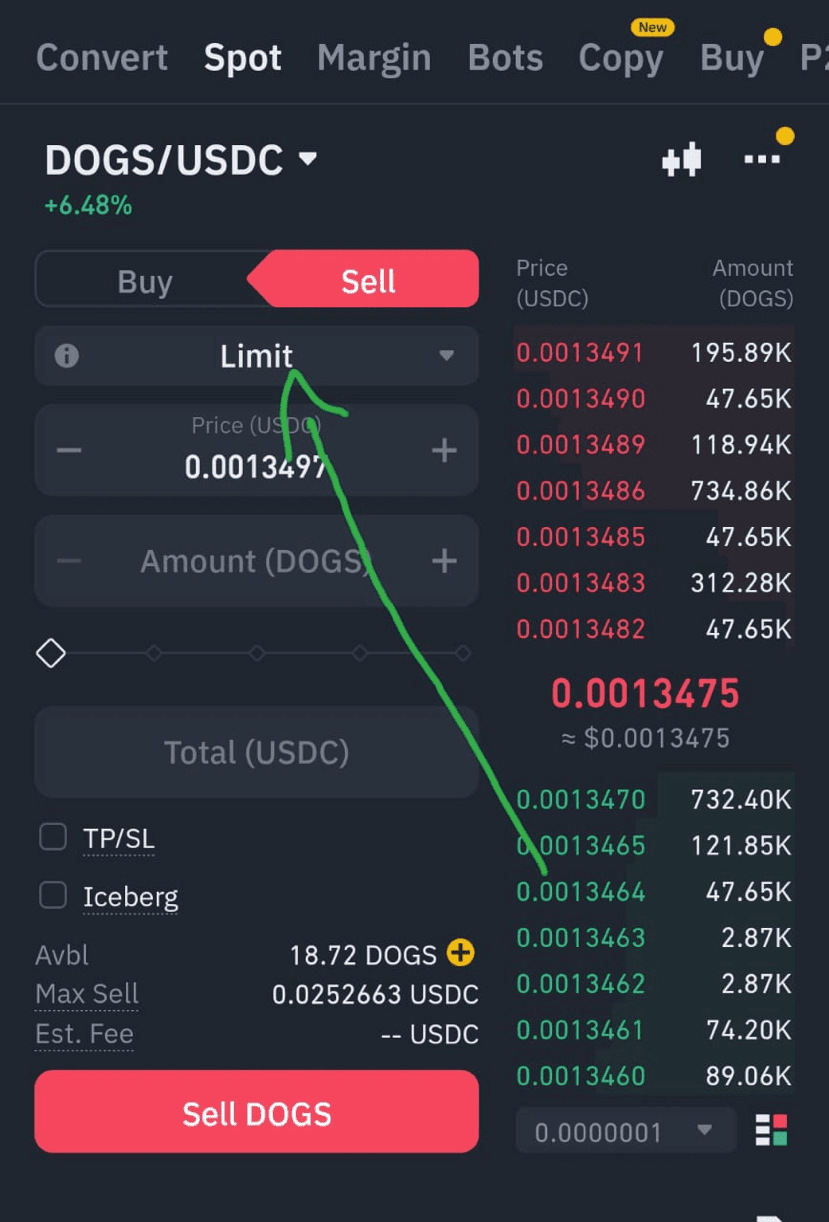The width and height of the screenshot is (829, 1222).
Task: Enable the TP/SL checkbox
Action: [53, 837]
